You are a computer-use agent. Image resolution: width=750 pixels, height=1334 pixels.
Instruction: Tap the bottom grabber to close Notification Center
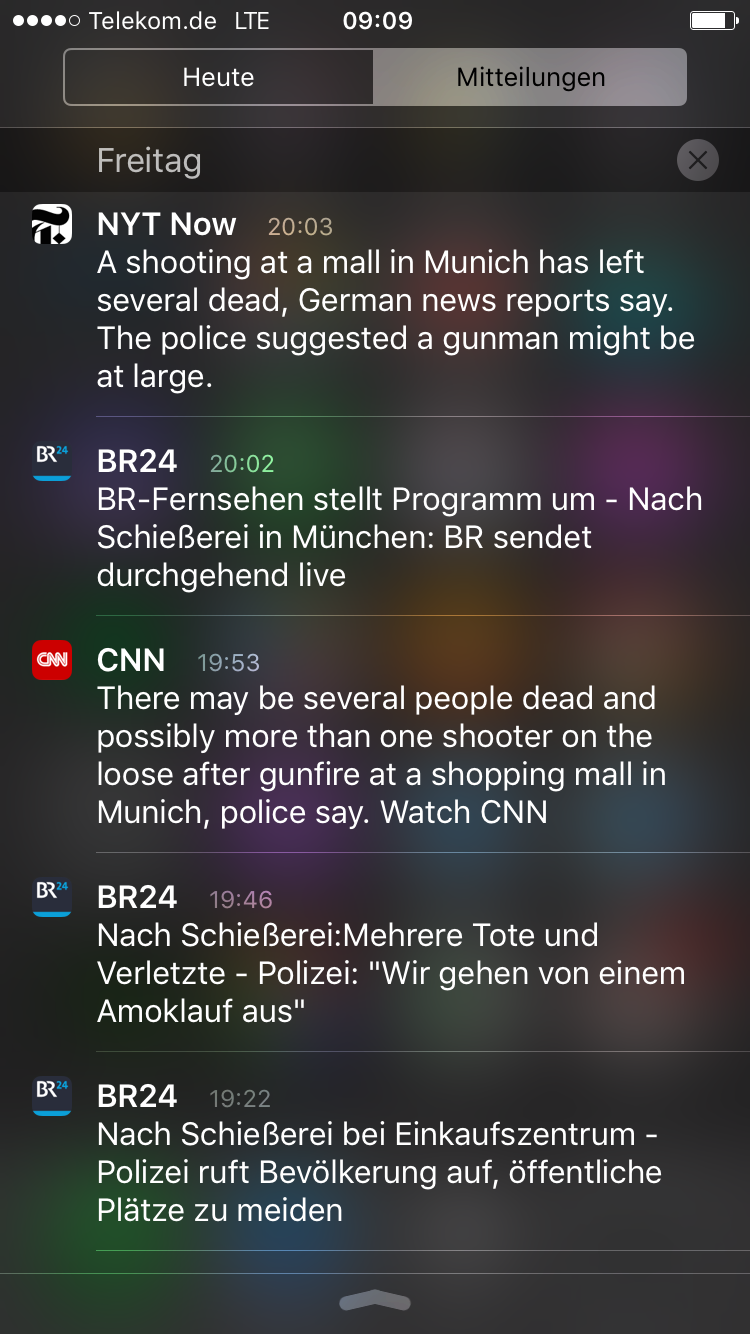click(x=375, y=1301)
